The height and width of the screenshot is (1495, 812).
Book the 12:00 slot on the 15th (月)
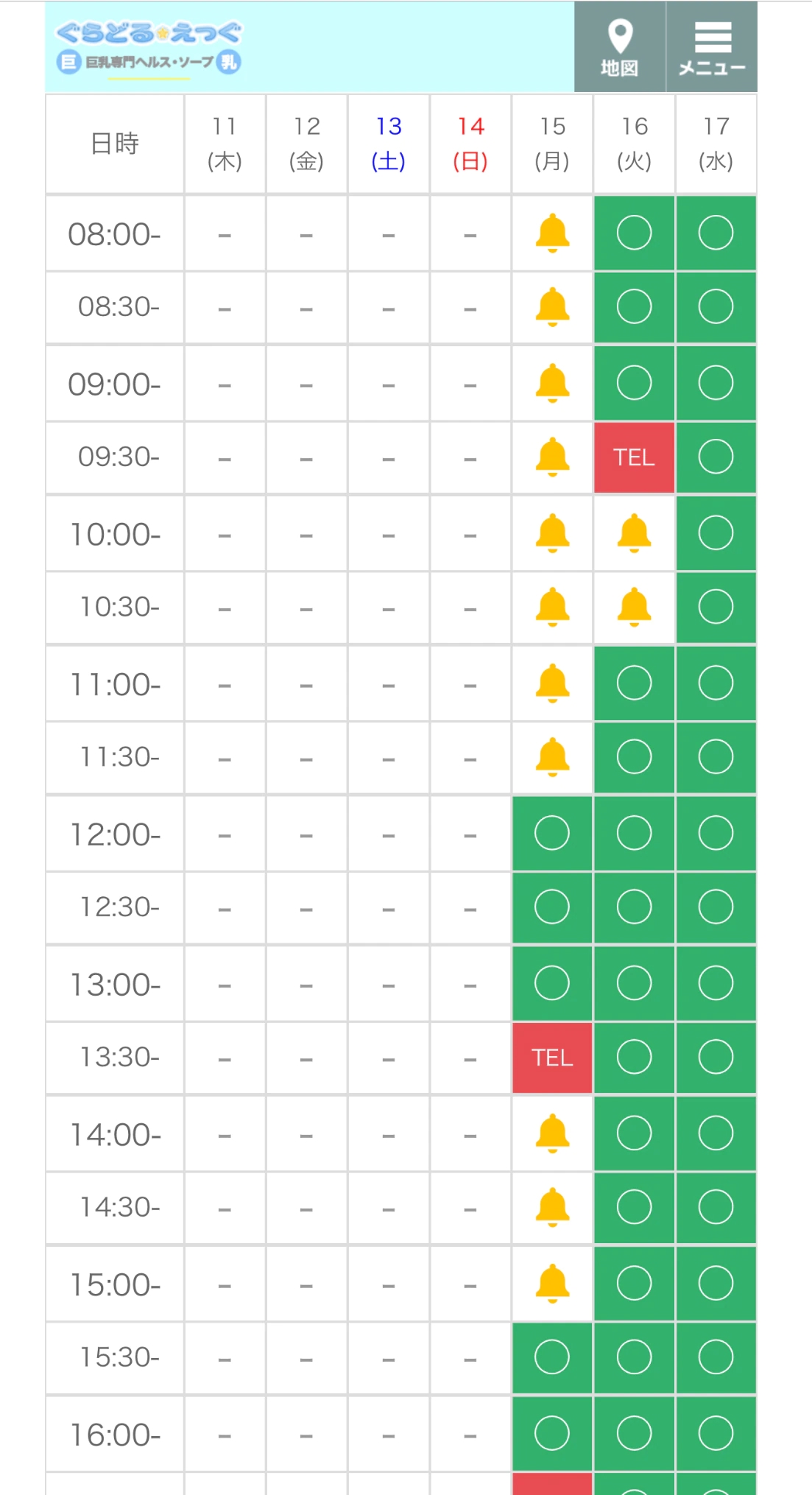[x=552, y=833]
